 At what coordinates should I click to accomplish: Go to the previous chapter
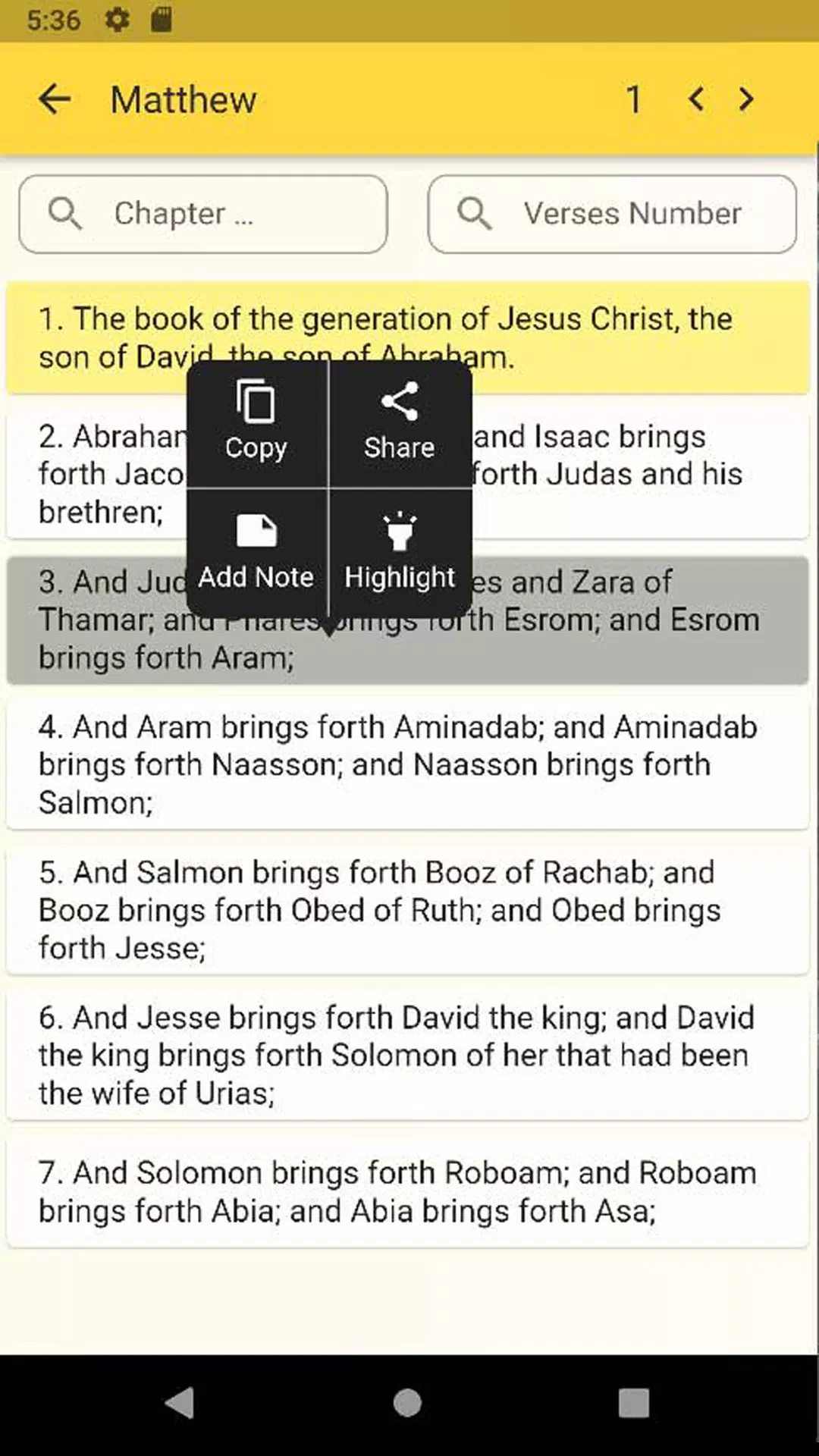696,99
